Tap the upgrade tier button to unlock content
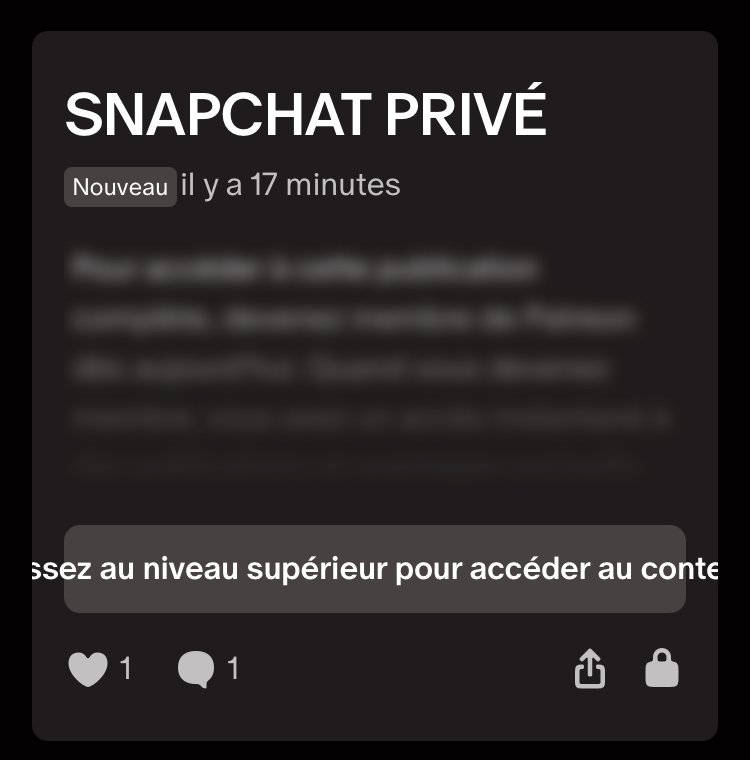Viewport: 750px width, 760px height. (375, 569)
